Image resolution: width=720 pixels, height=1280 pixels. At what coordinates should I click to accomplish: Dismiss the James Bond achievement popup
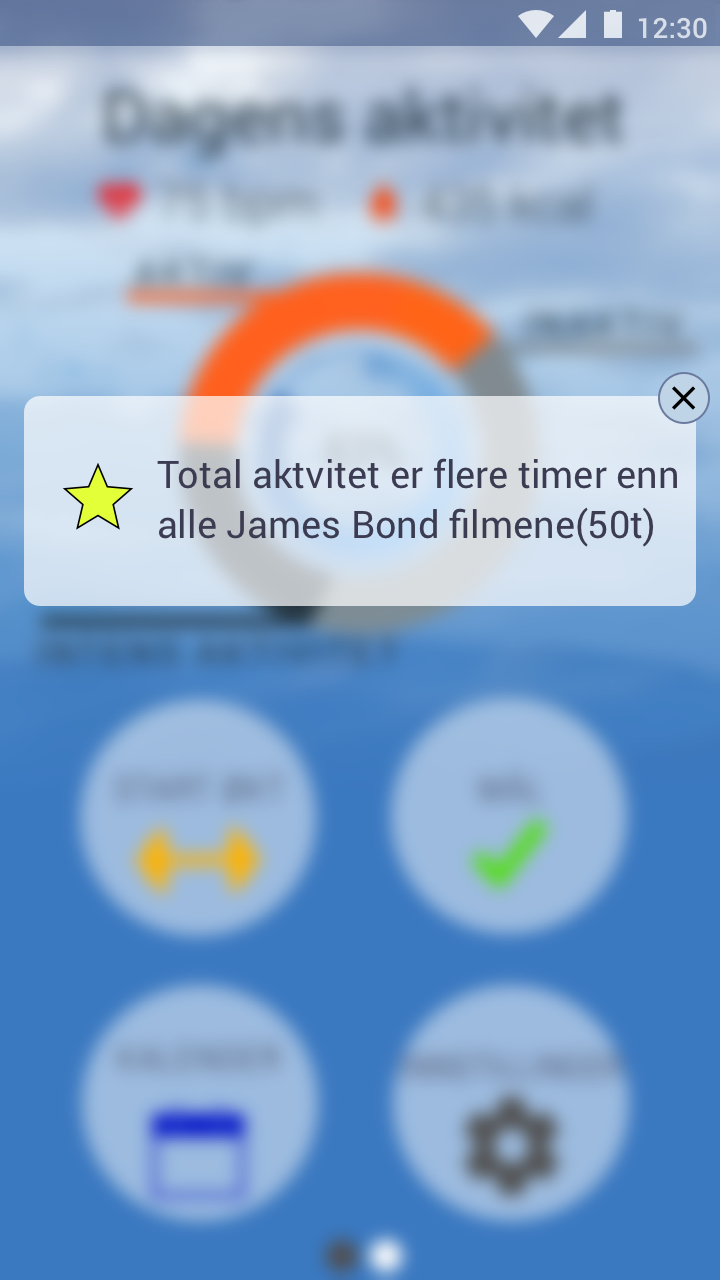(x=684, y=398)
